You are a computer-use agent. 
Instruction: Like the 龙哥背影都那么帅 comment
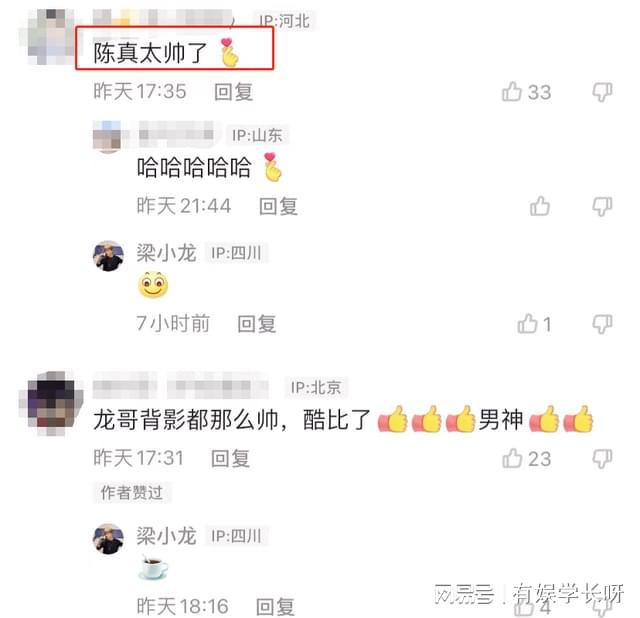click(x=513, y=458)
